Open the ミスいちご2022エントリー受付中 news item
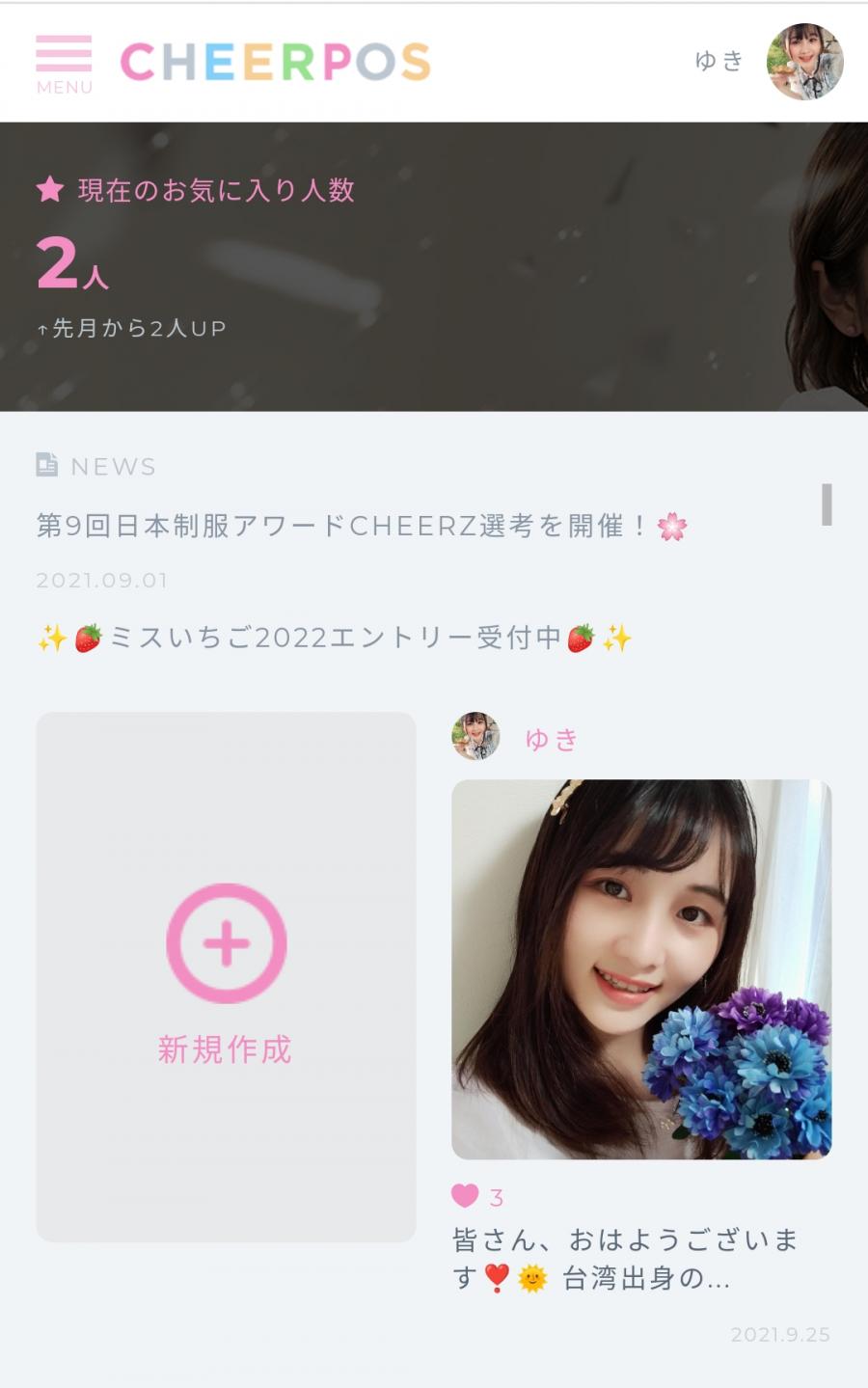Screen dimensions: 868x1388 (334, 639)
